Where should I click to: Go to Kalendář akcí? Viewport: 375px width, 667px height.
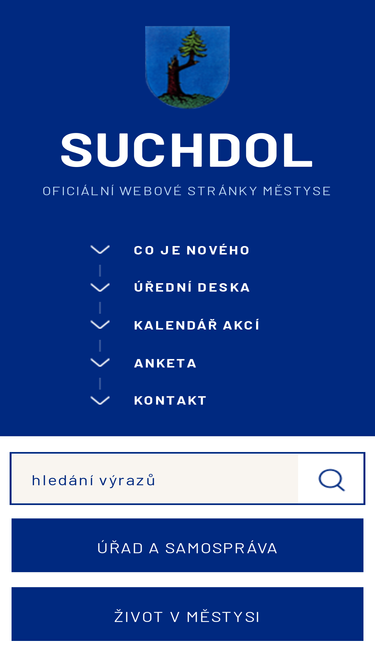click(x=196, y=325)
